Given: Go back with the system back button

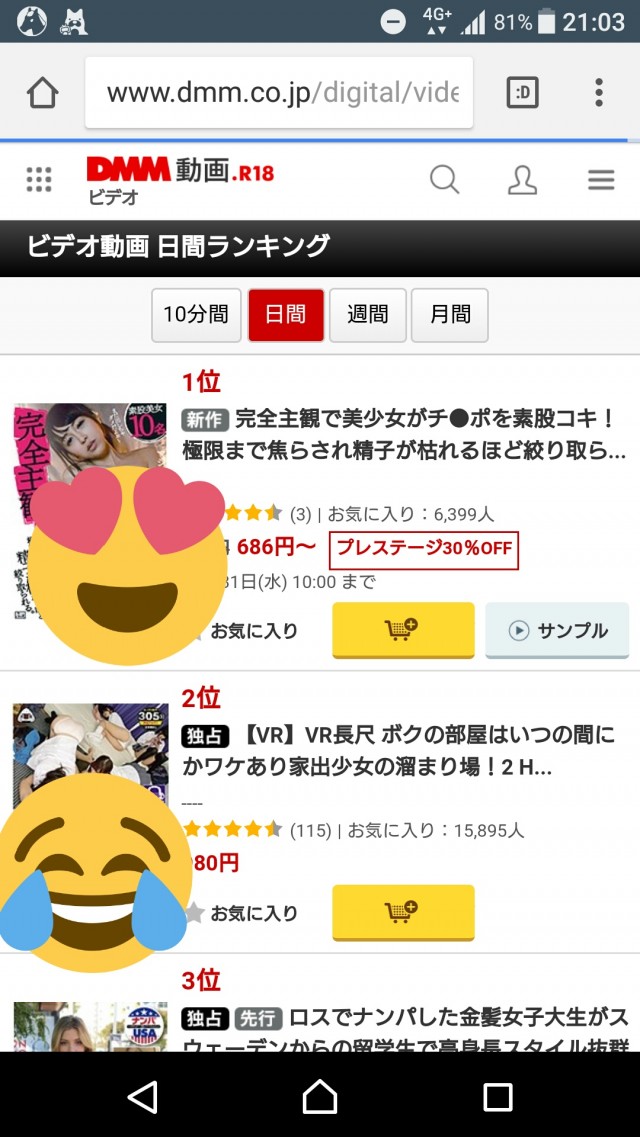Looking at the screenshot, I should click(x=143, y=1097).
